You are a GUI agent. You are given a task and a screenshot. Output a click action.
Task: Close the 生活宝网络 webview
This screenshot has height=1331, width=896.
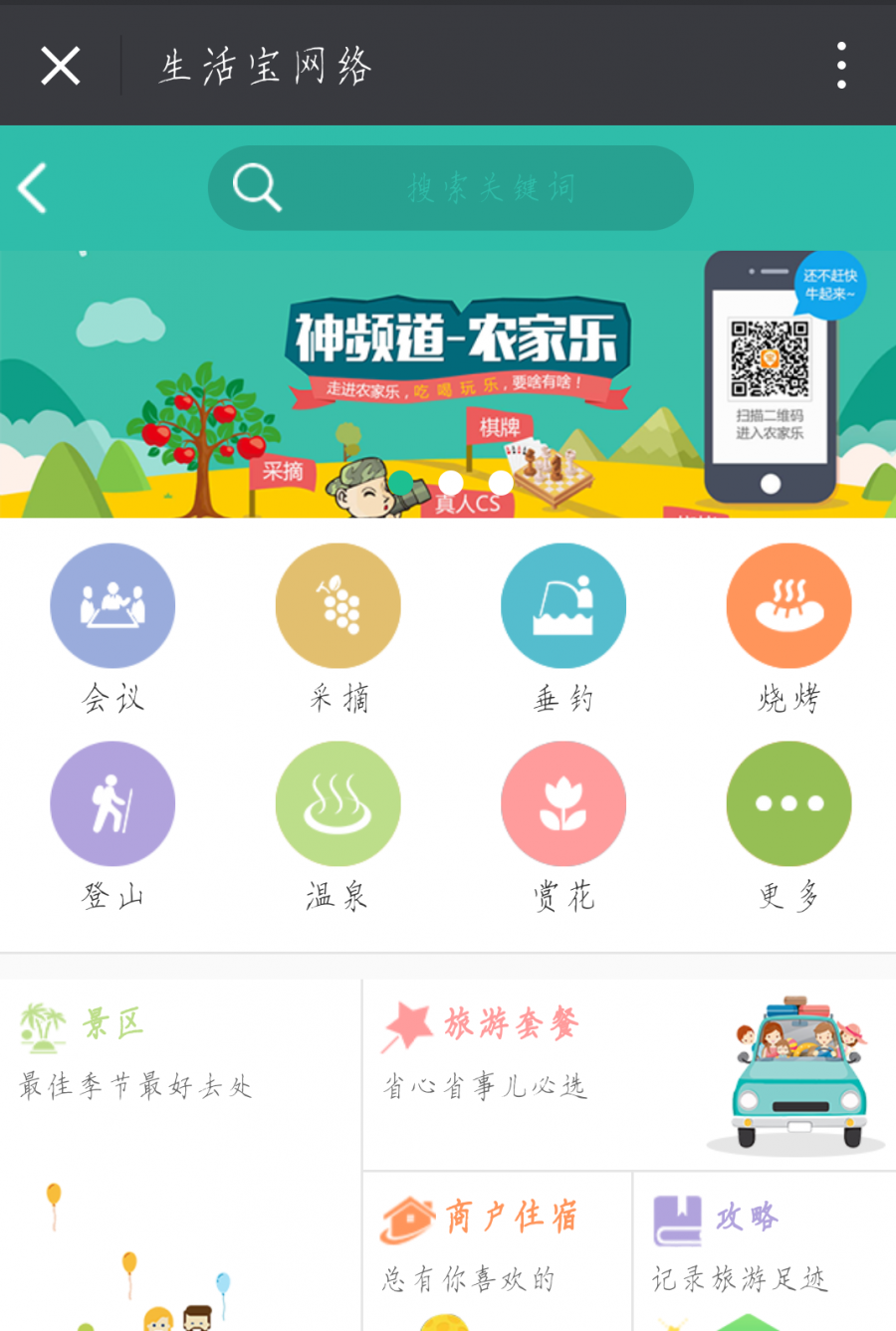point(60,67)
